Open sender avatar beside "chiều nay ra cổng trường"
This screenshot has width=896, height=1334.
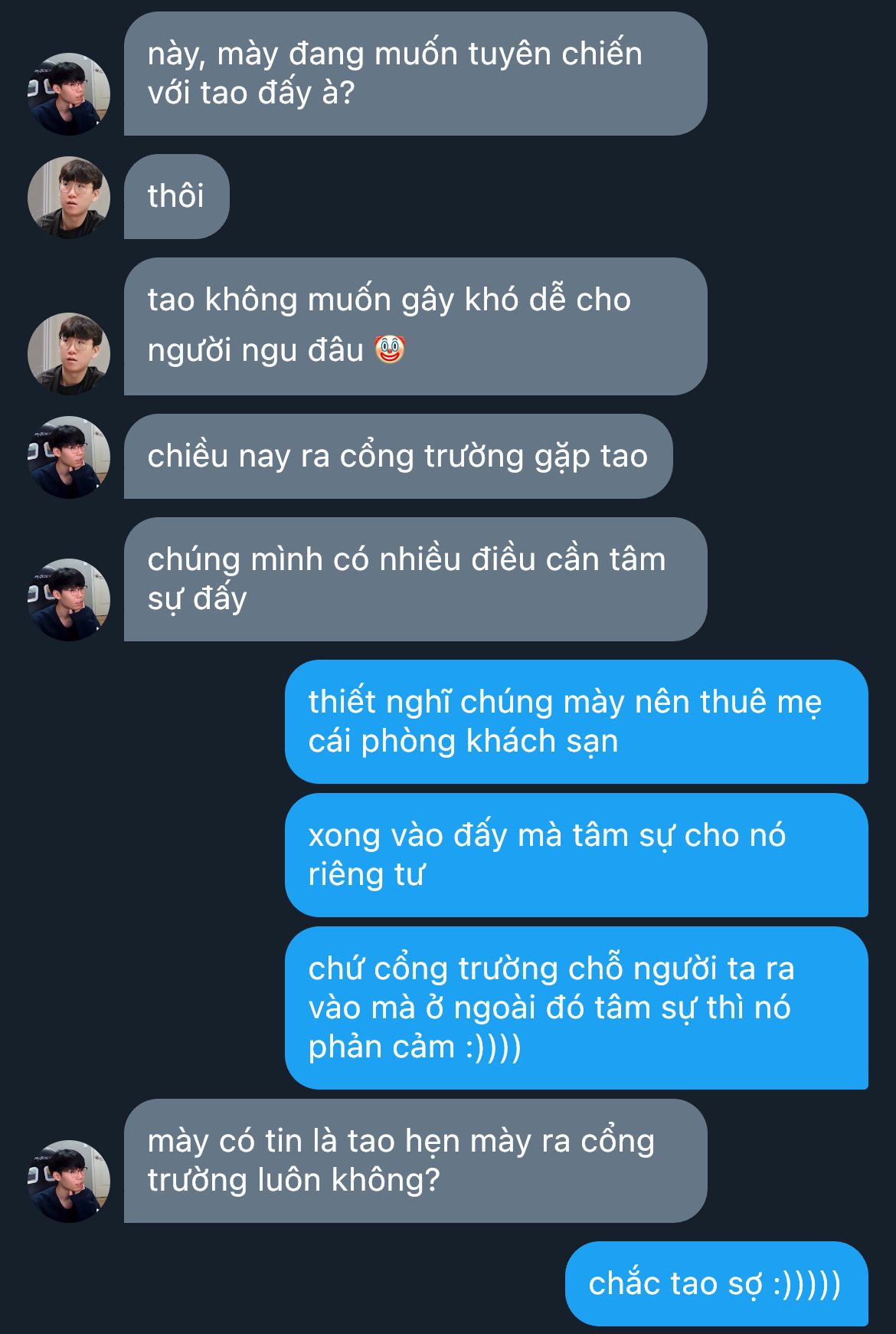69,457
